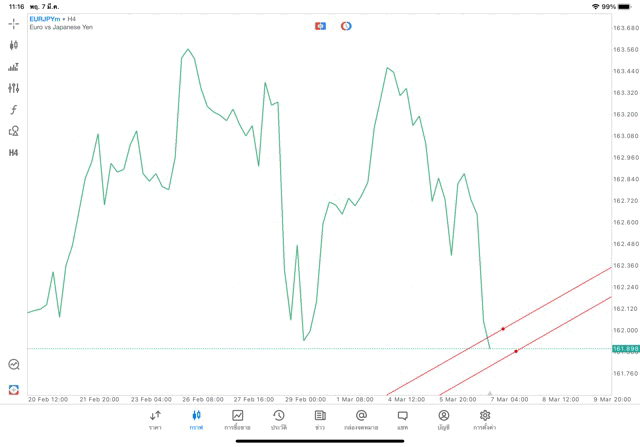Open the แชท (Chat) tab
This screenshot has height=447, width=640.
[402, 419]
